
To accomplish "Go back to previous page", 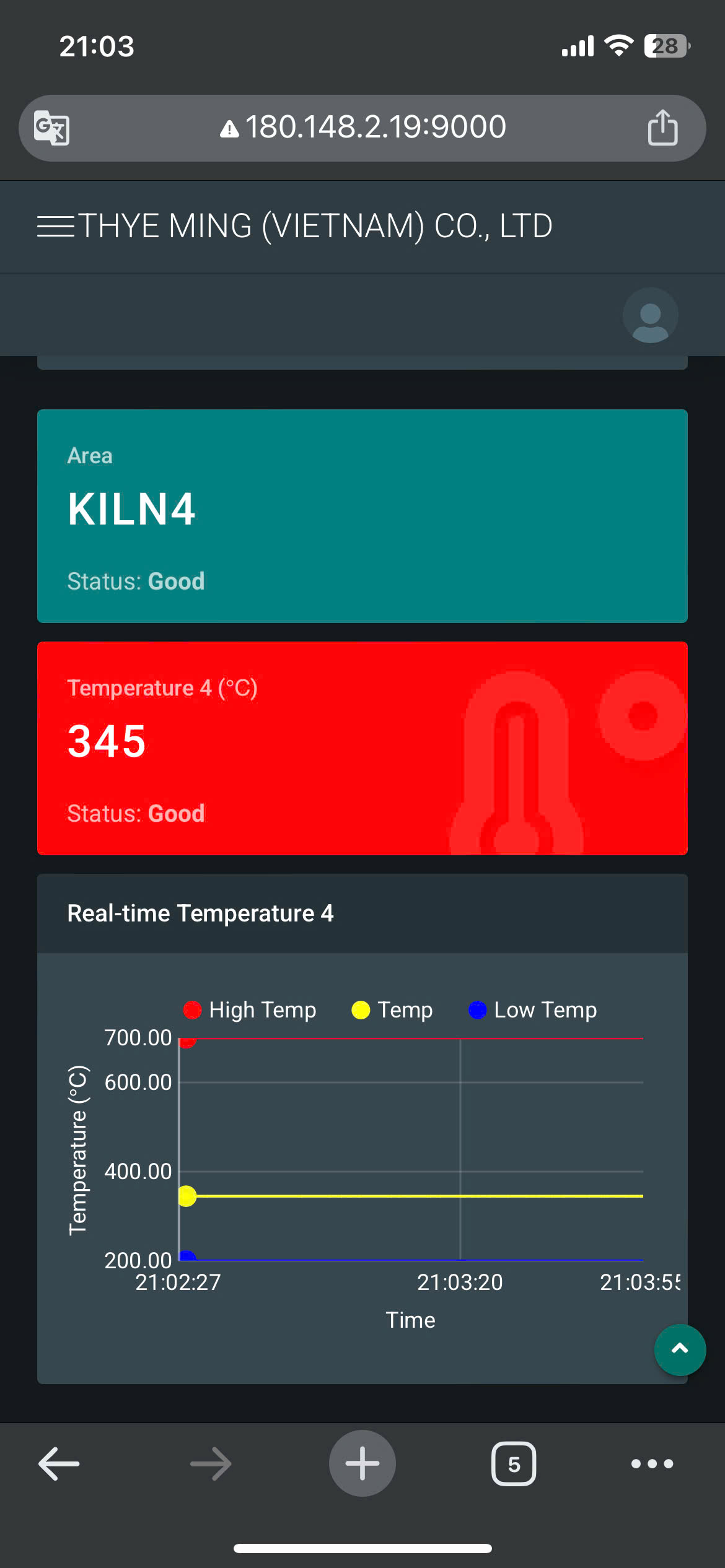I will coord(59,1464).
